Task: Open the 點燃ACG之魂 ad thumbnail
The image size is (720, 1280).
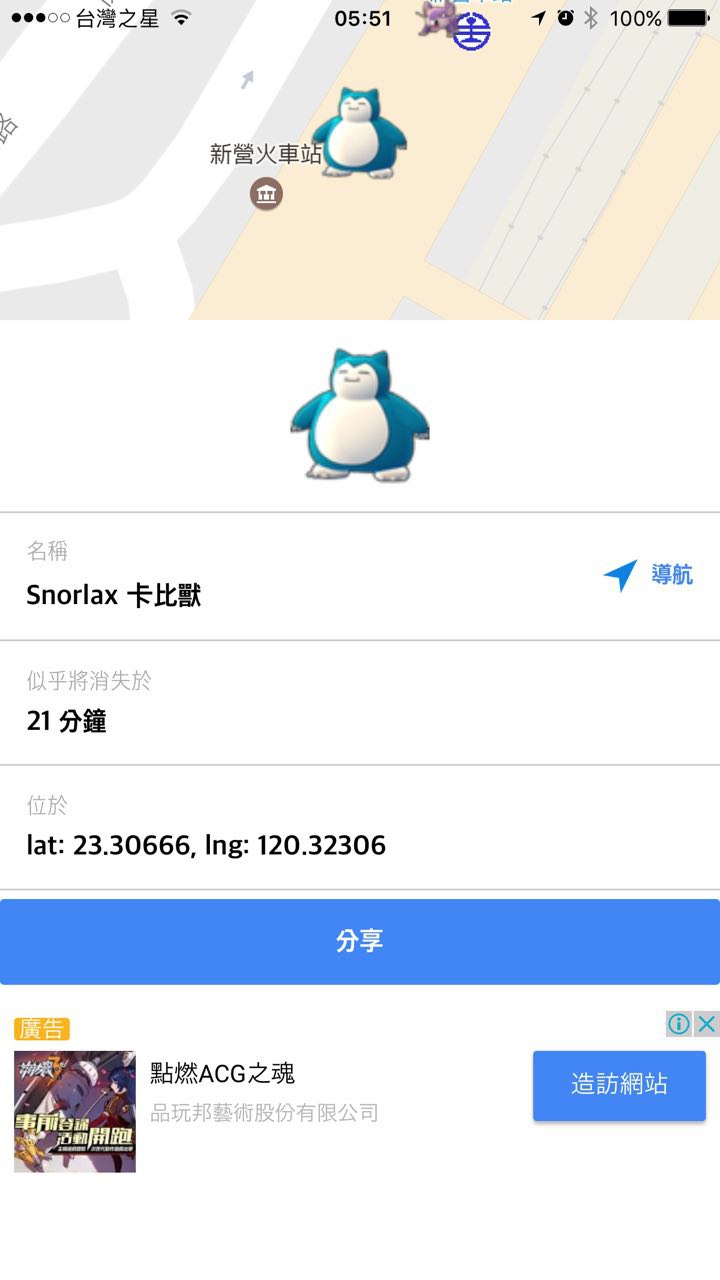Action: (75, 1111)
